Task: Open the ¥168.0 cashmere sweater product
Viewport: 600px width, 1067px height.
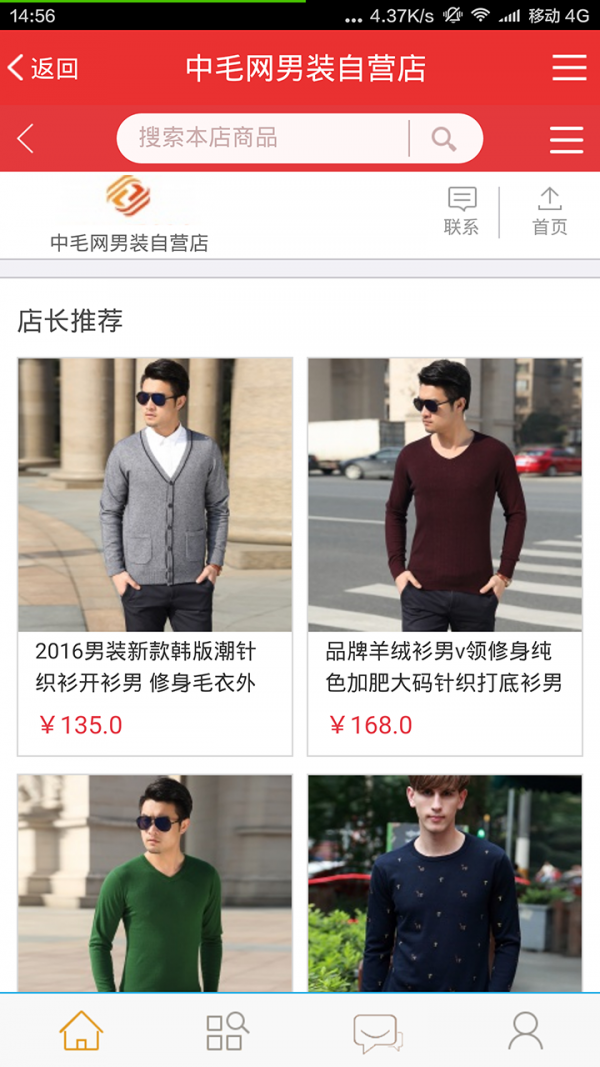Action: (x=445, y=555)
